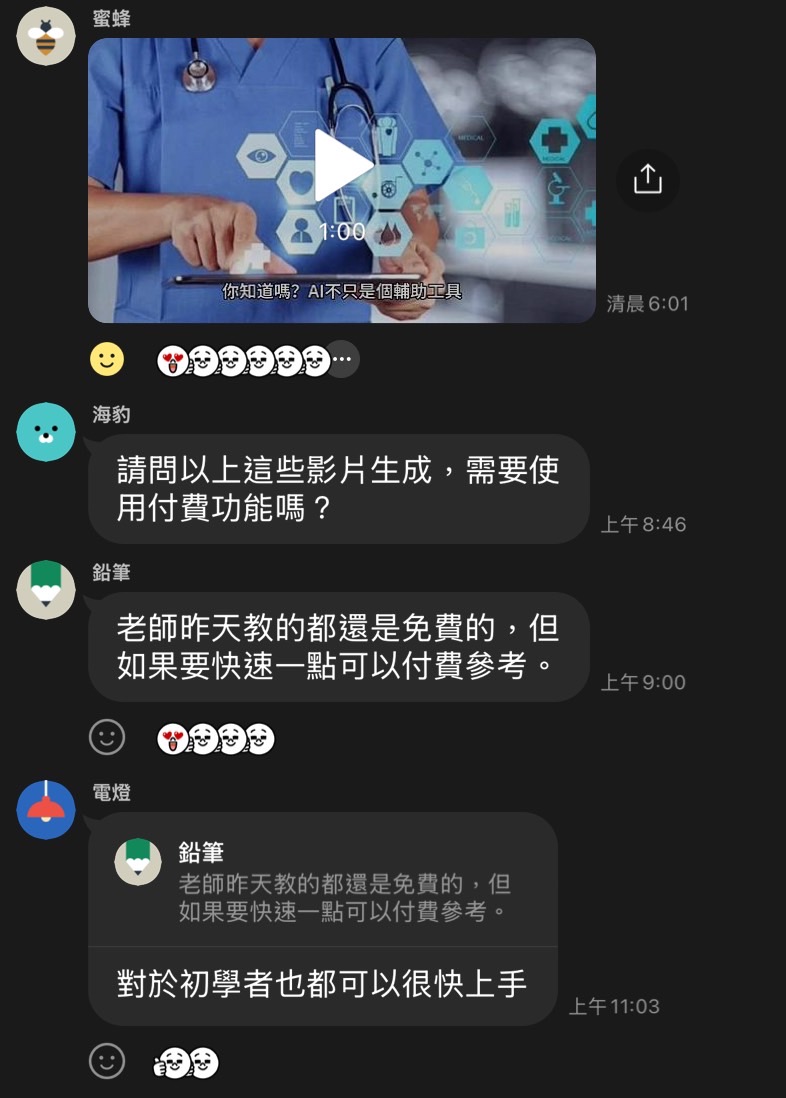Add a reaction to the video message

107,359
